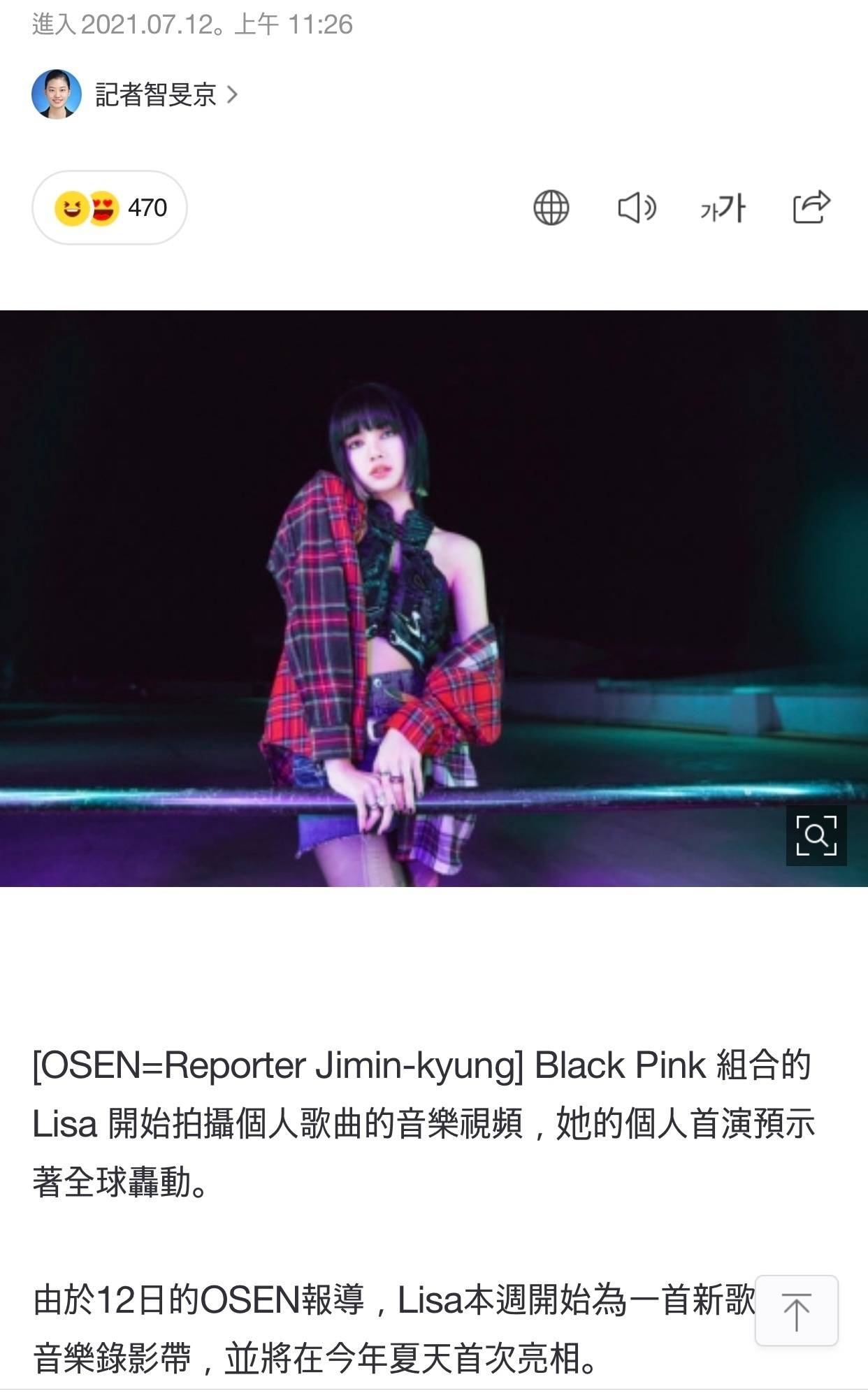The width and height of the screenshot is (868, 1398).
Task: Listen to the article with speaker icon
Action: pos(637,208)
